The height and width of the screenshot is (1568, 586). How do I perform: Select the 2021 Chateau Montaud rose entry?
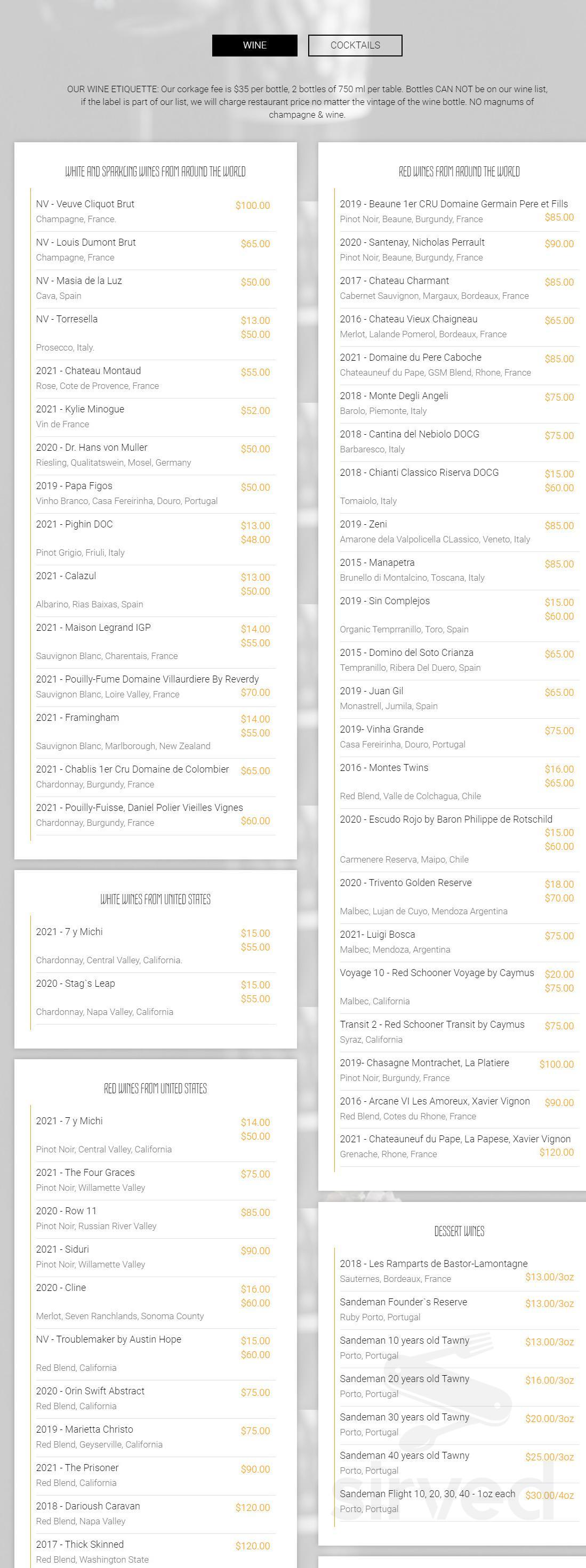click(x=88, y=371)
